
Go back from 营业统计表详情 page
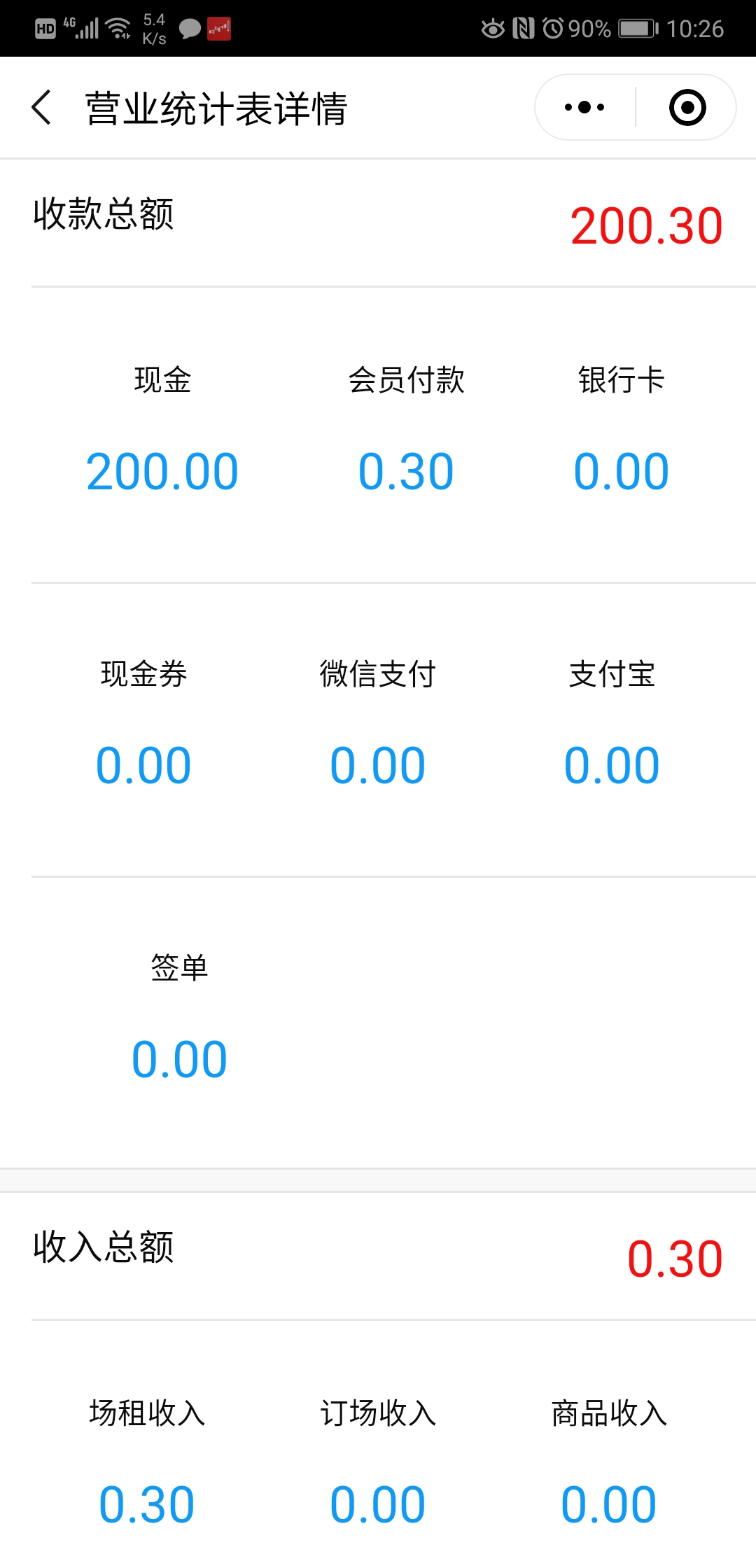click(x=42, y=108)
